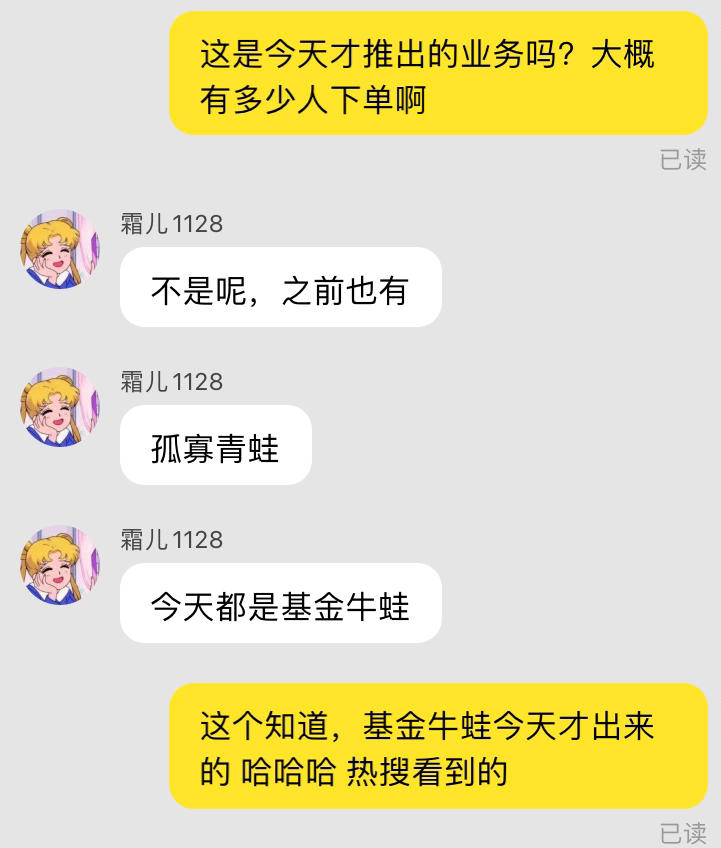Screen dimensions: 721x848
Task: Open 霜儿1128's avatar beside "孤寡青蛙" message
Action: point(60,407)
